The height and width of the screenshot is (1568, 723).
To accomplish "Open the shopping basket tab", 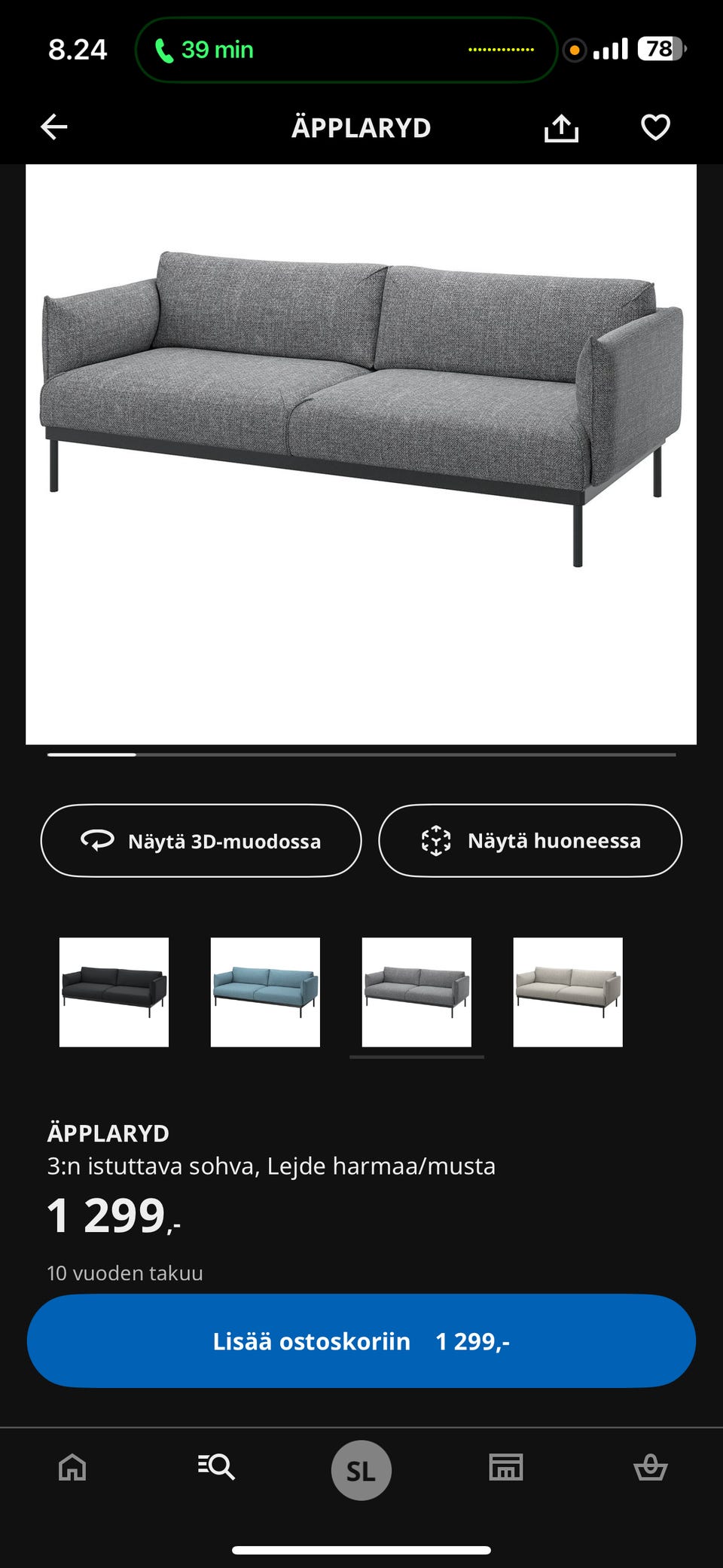I will [651, 1467].
